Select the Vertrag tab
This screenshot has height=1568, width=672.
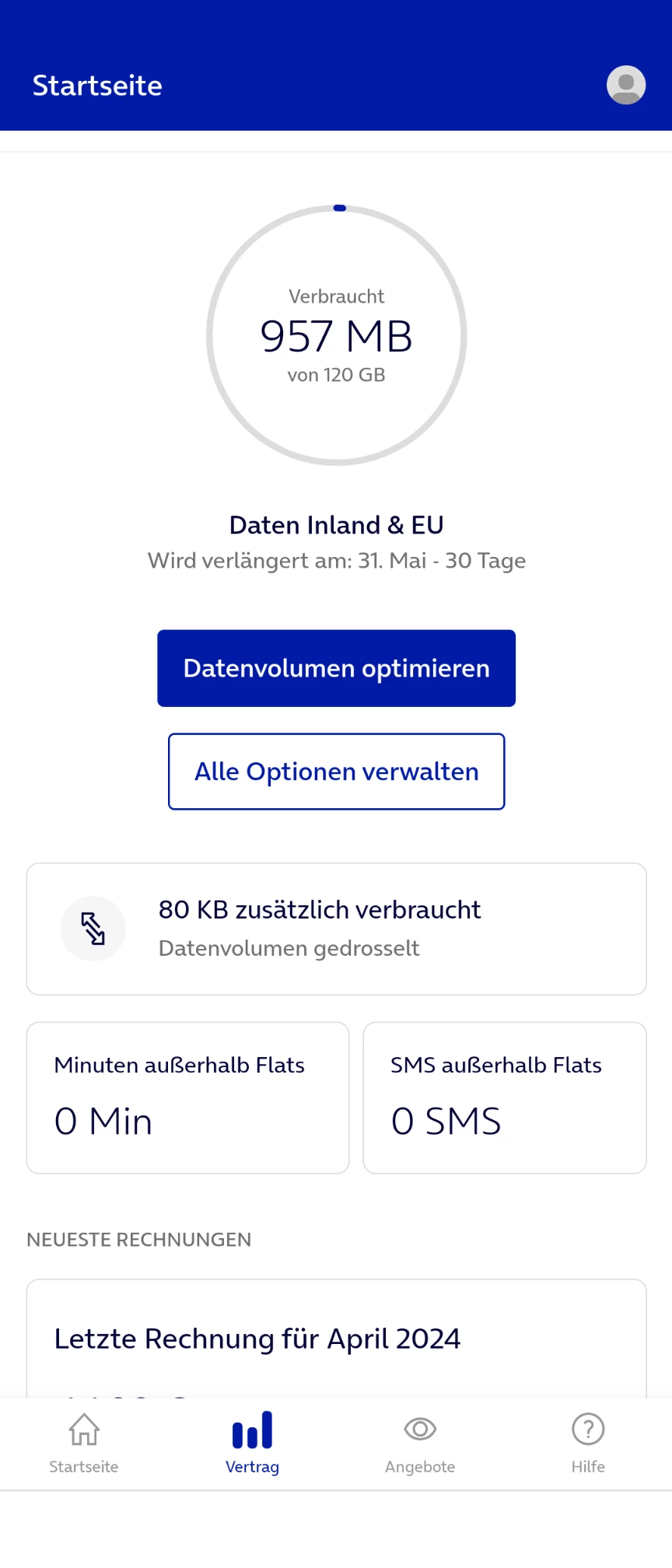[252, 1444]
